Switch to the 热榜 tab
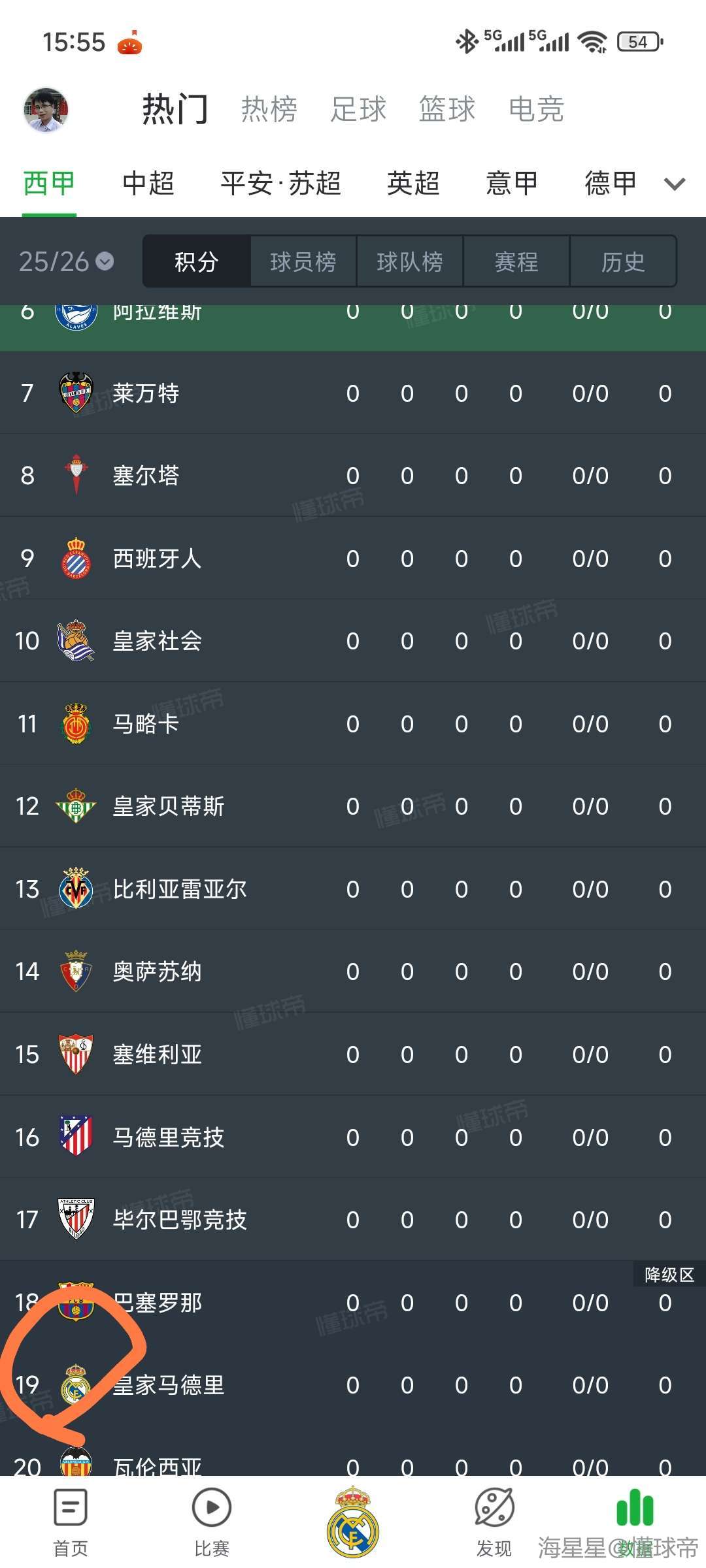This screenshot has width=706, height=1568. 269,109
